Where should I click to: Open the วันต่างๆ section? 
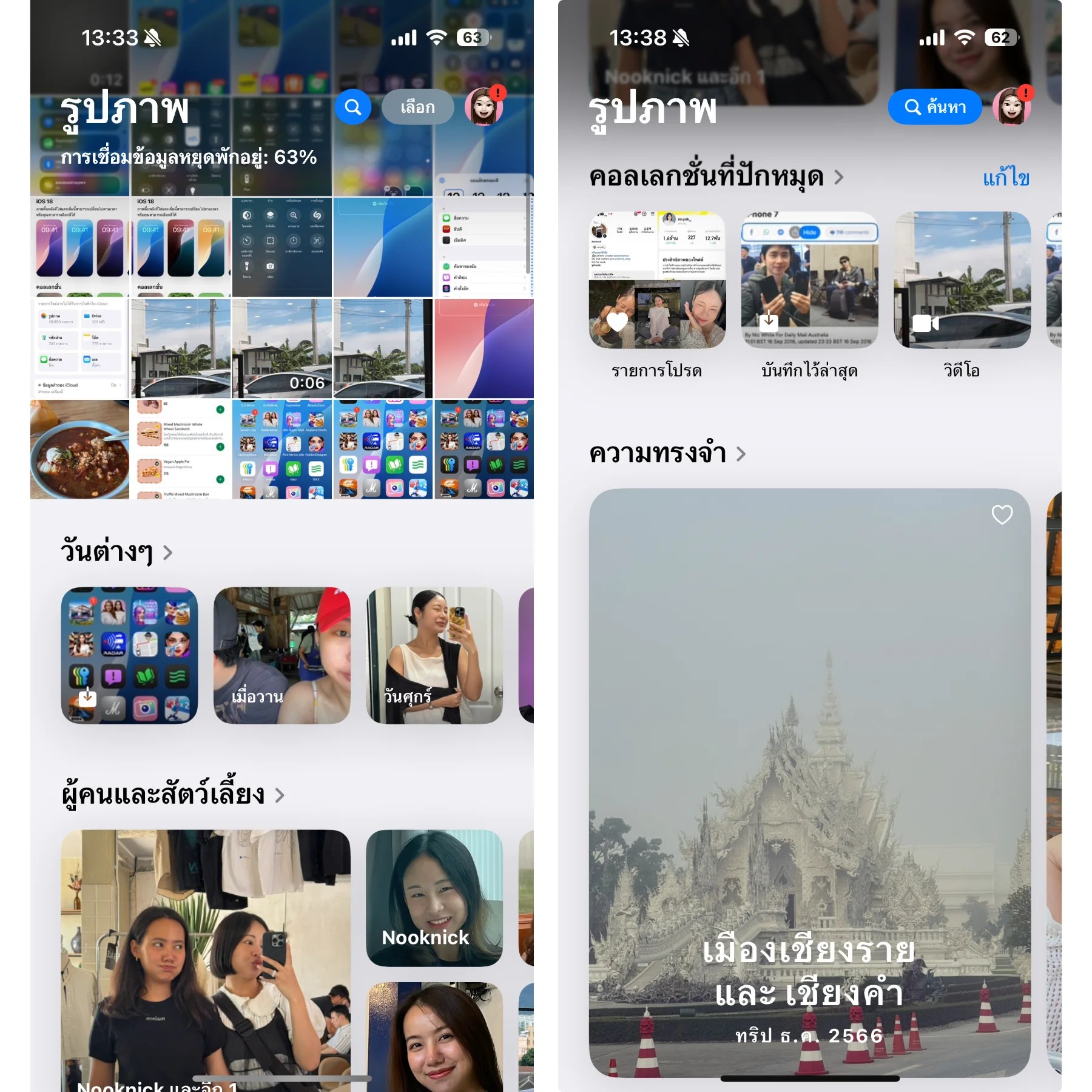tap(116, 552)
